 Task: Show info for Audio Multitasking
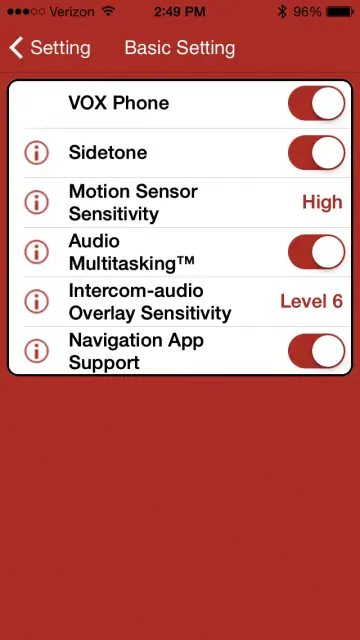pyautogui.click(x=36, y=252)
